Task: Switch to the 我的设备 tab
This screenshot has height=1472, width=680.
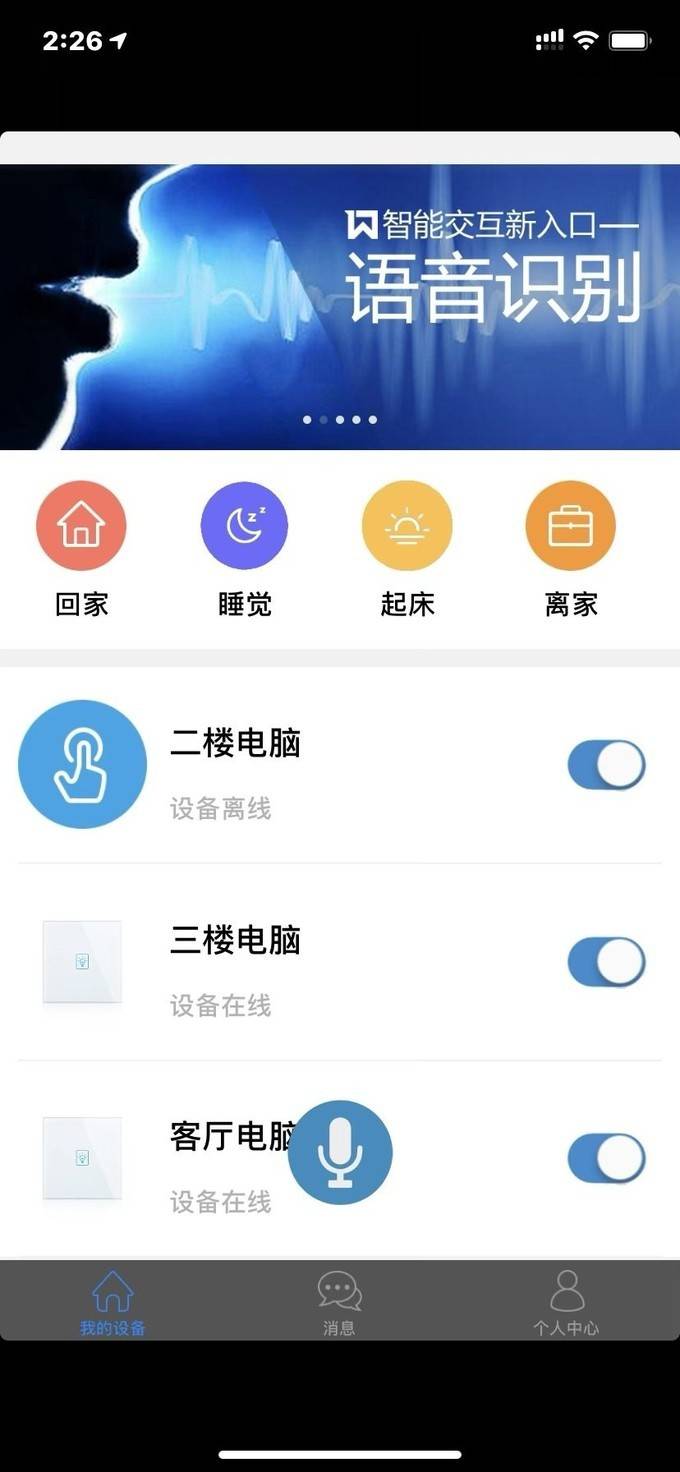Action: pyautogui.click(x=113, y=1301)
